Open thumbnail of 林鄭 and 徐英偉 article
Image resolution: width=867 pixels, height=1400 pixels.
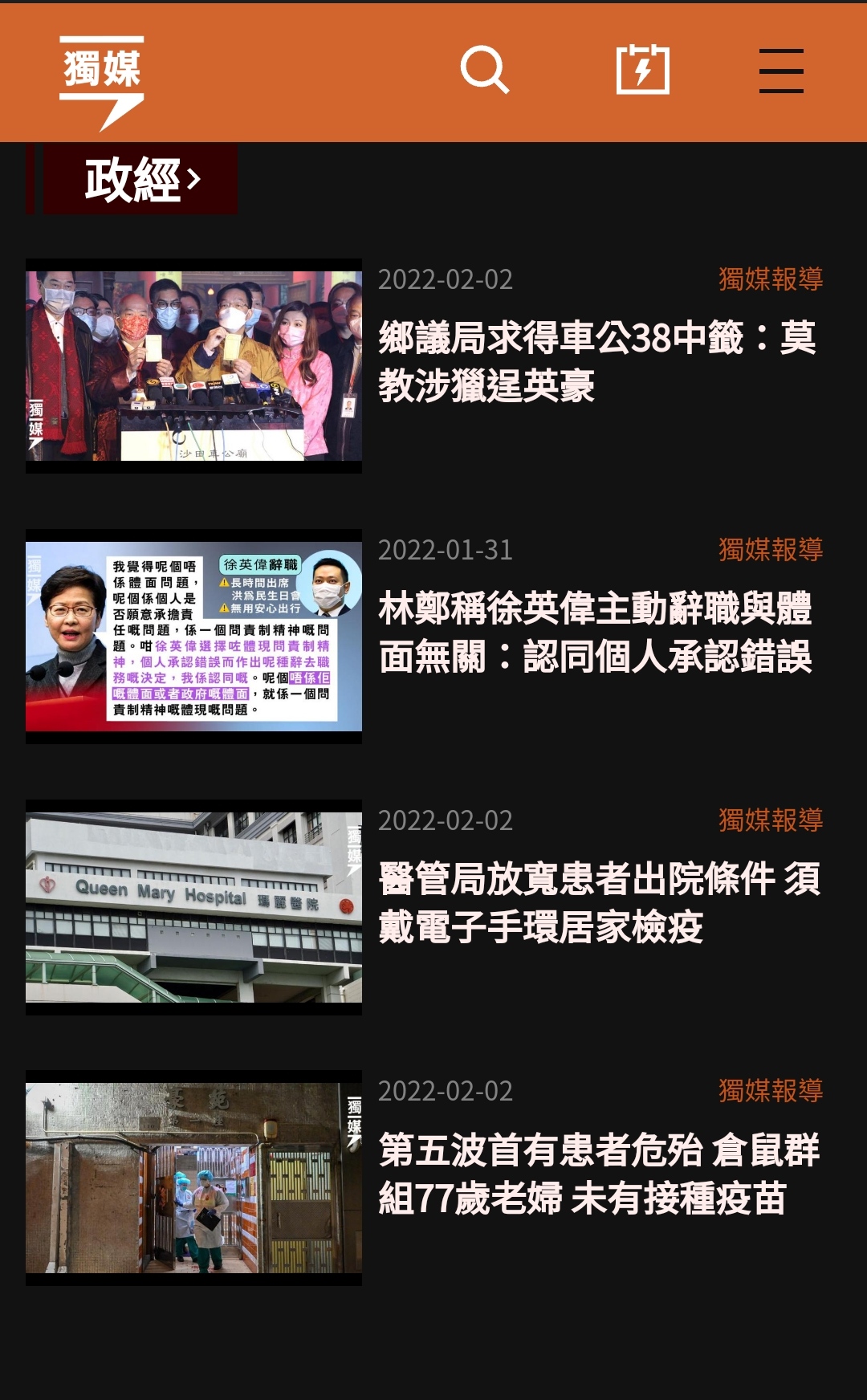coord(193,637)
